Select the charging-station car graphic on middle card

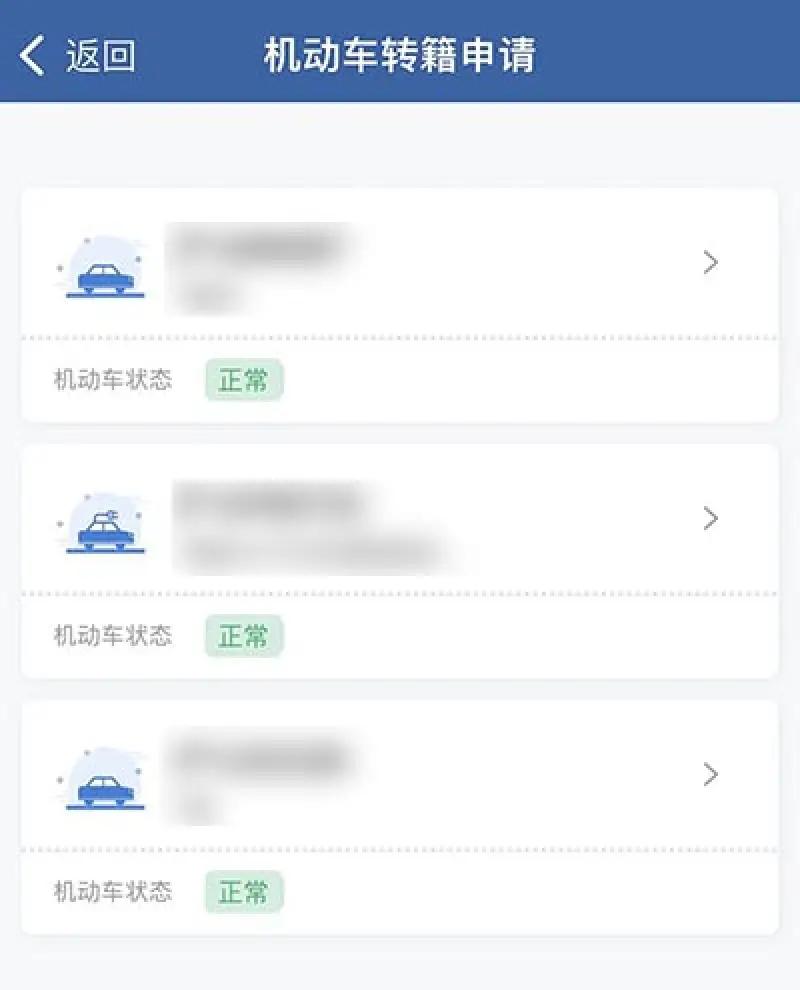(103, 523)
